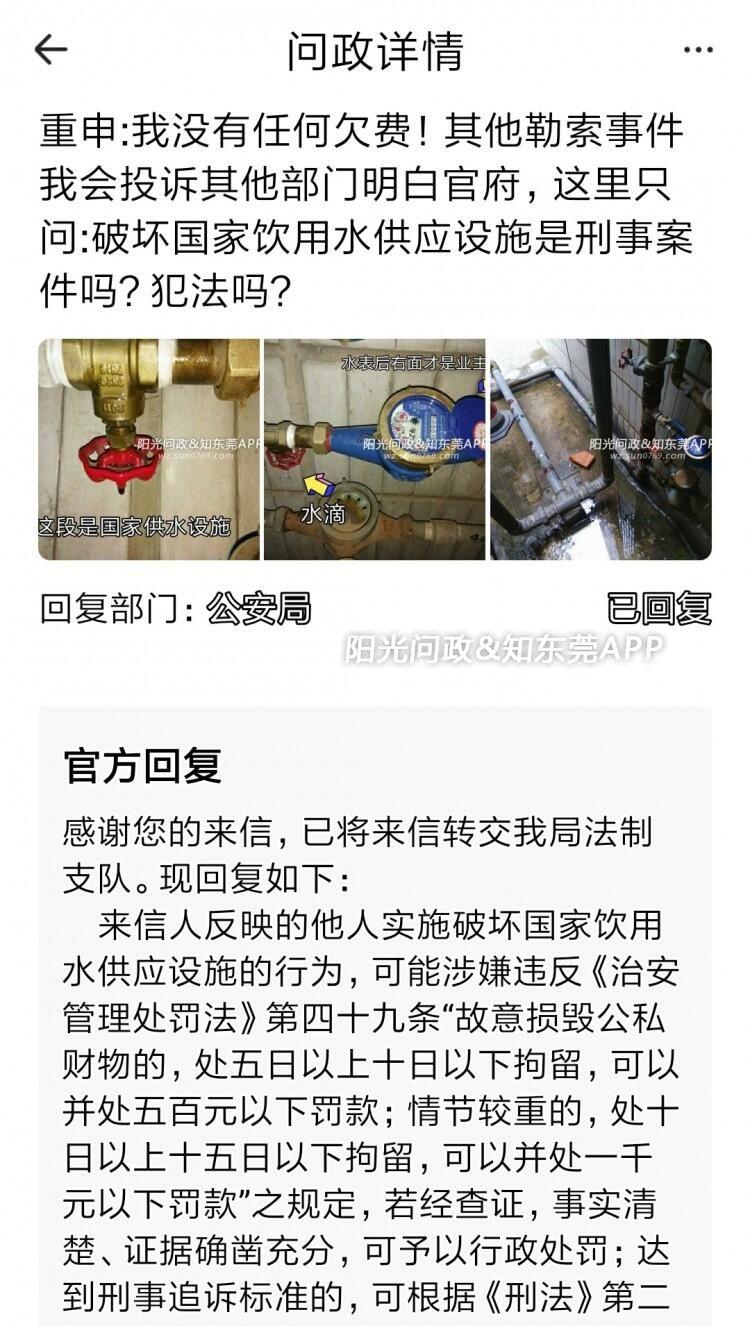Image resolution: width=750 pixels, height=1326 pixels.
Task: Open the red valve close-up photo
Action: click(x=149, y=449)
